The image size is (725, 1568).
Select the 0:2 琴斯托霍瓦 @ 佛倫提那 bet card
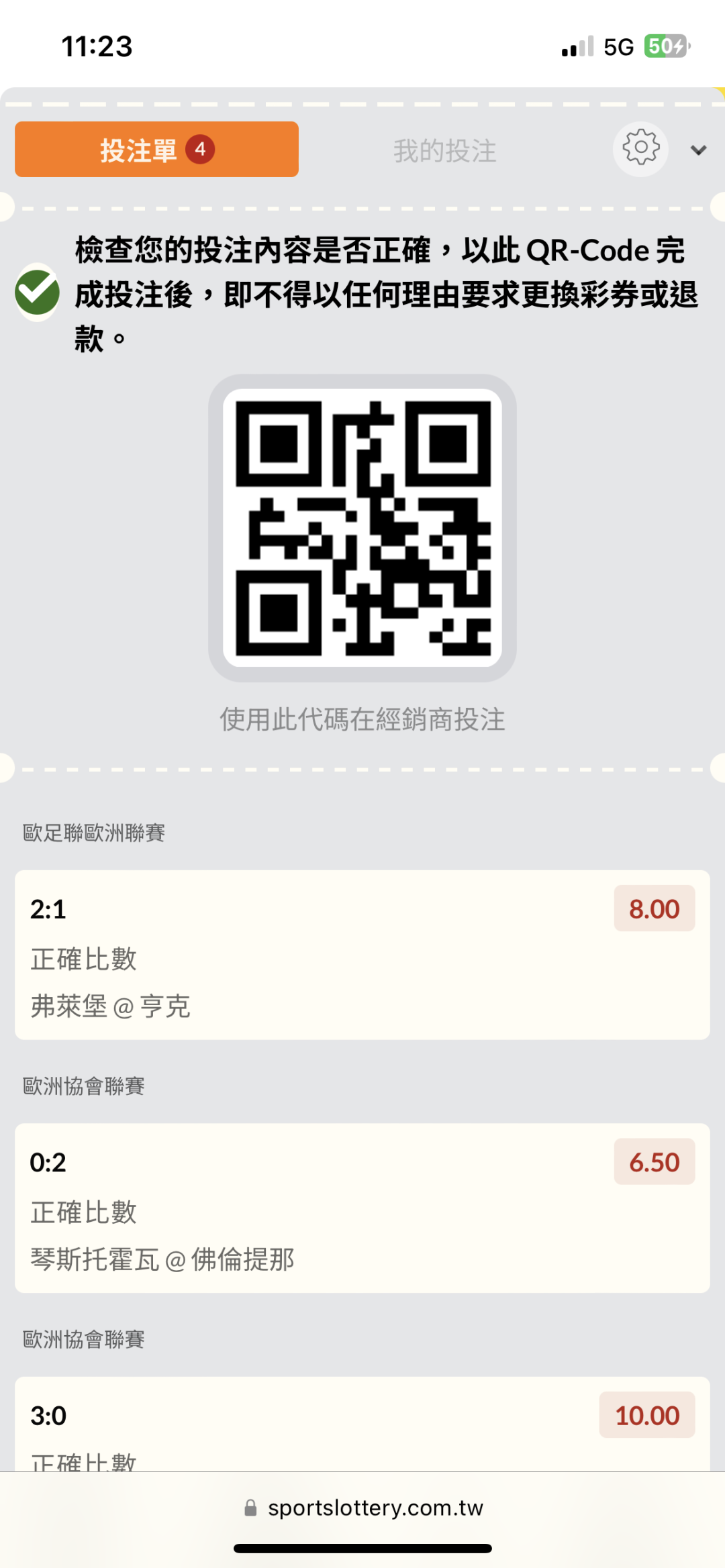tap(362, 1208)
